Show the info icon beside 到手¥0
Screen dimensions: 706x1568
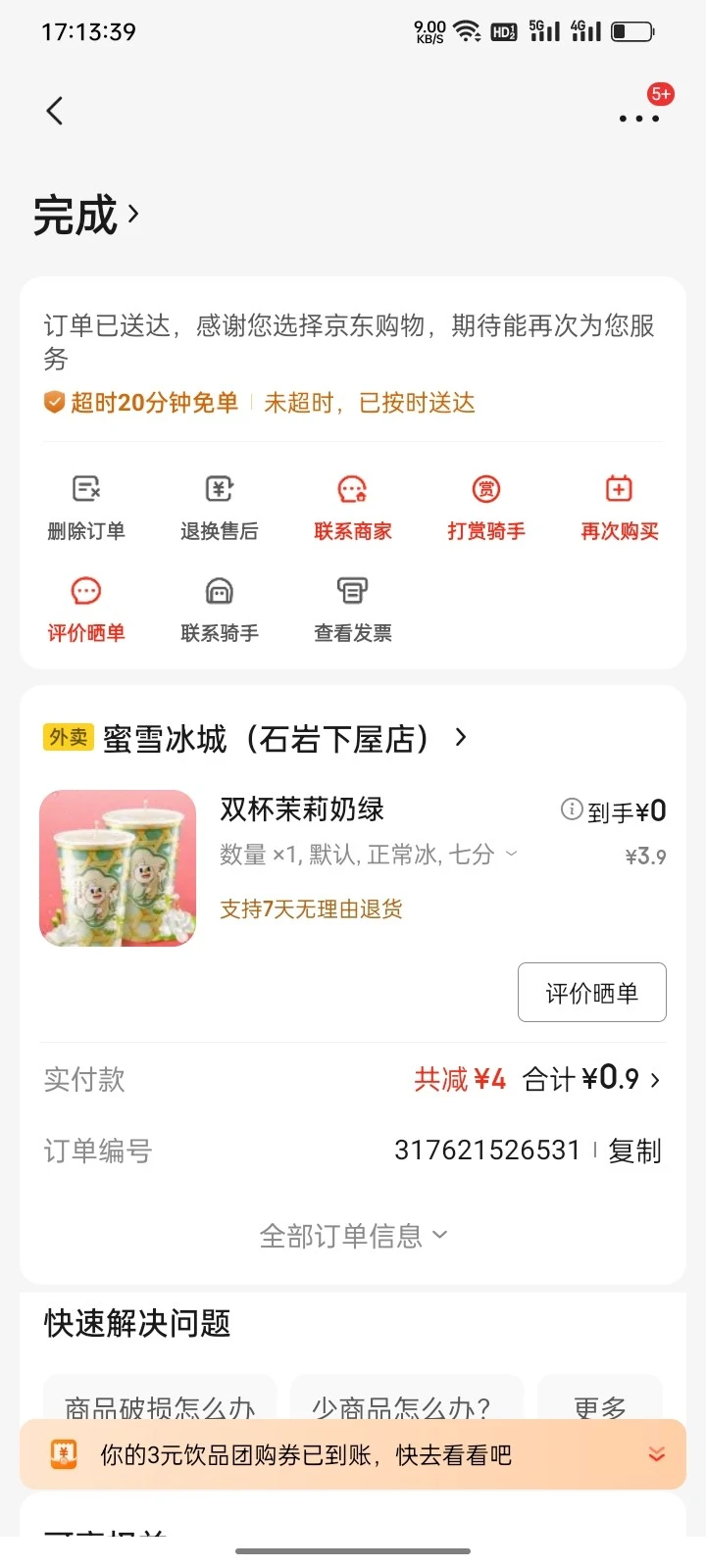(x=571, y=809)
